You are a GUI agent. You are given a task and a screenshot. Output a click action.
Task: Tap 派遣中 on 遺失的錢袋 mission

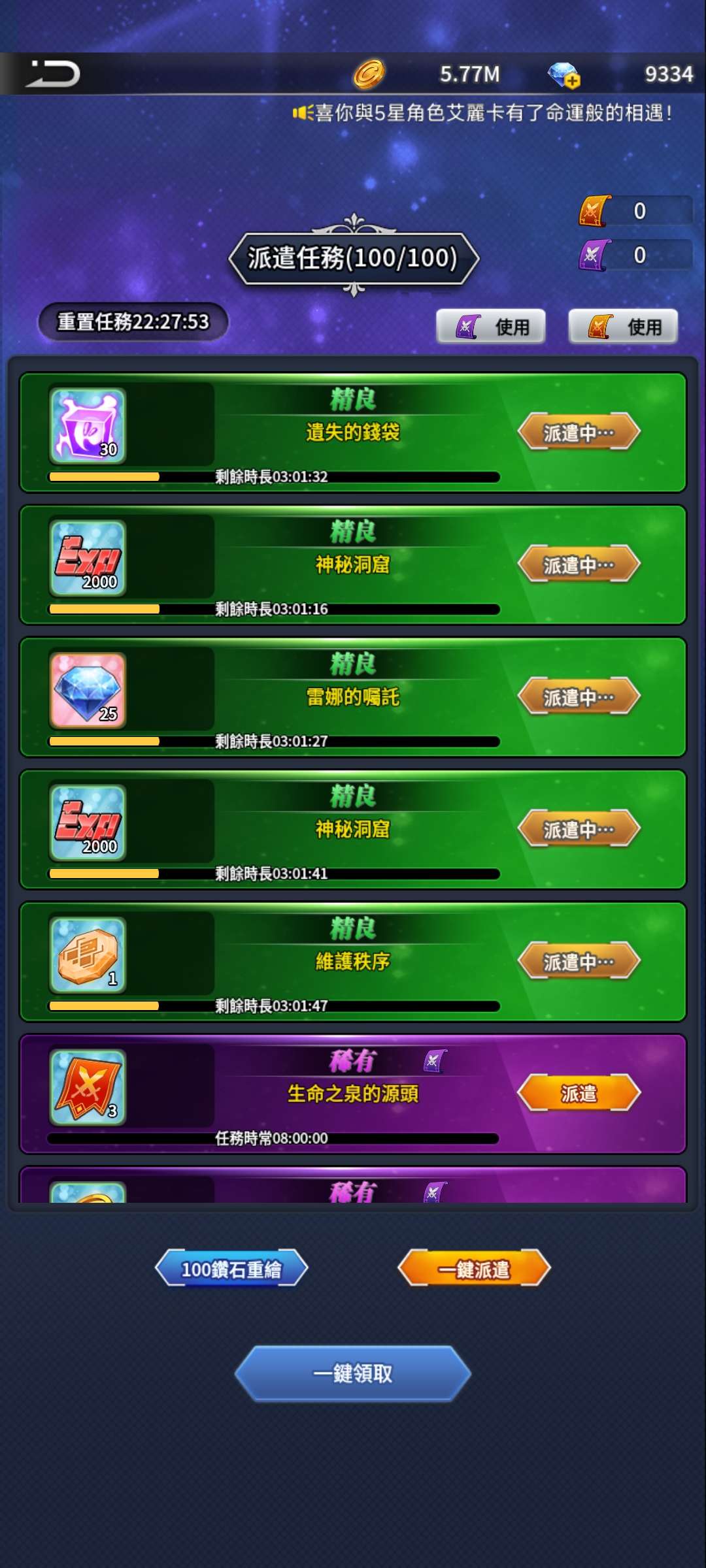pos(579,432)
